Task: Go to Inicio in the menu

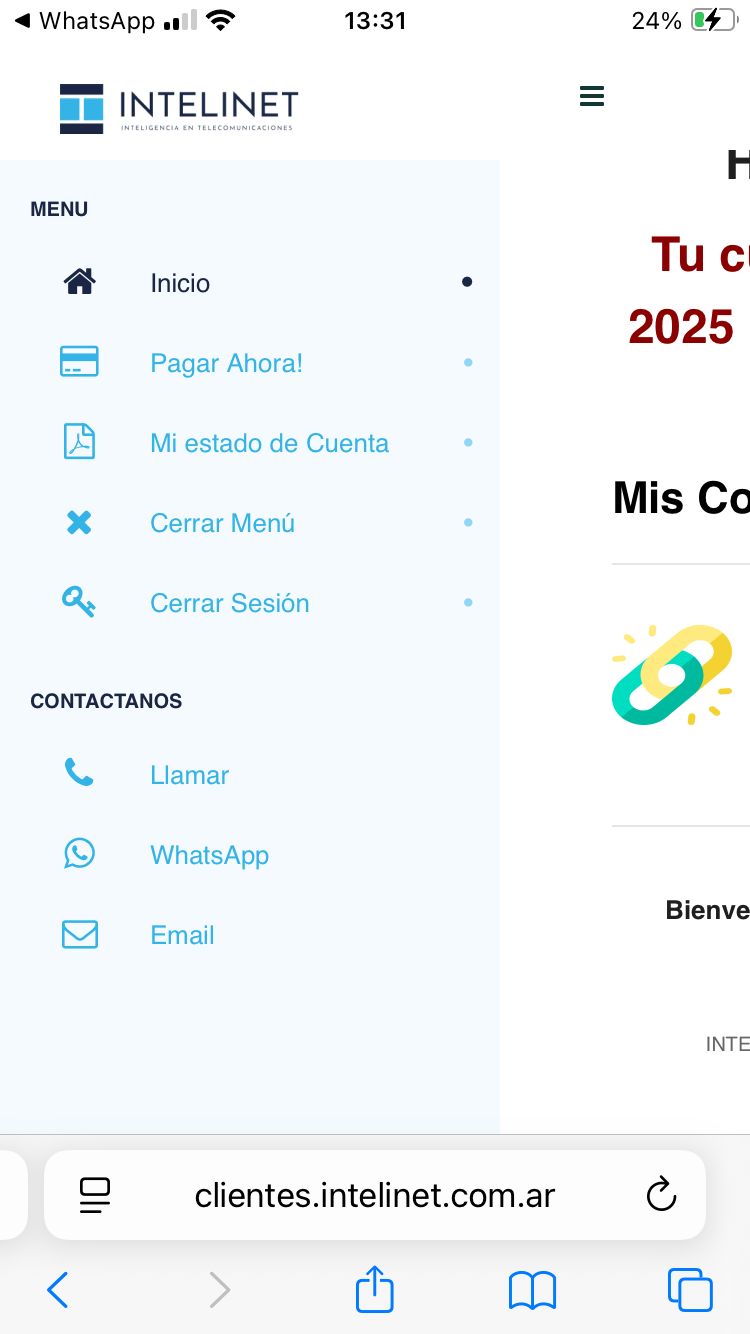Action: tap(180, 283)
